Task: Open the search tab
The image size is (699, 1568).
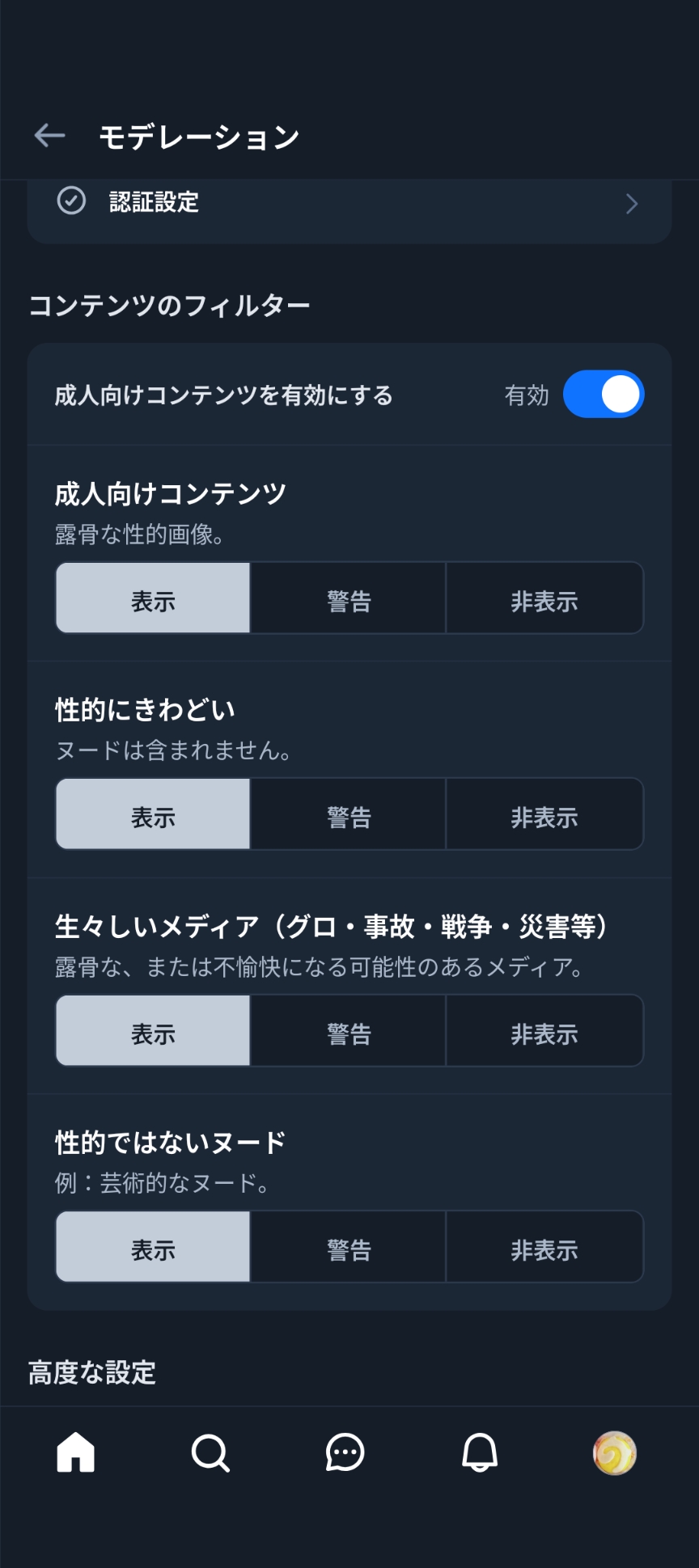Action: (x=210, y=1453)
